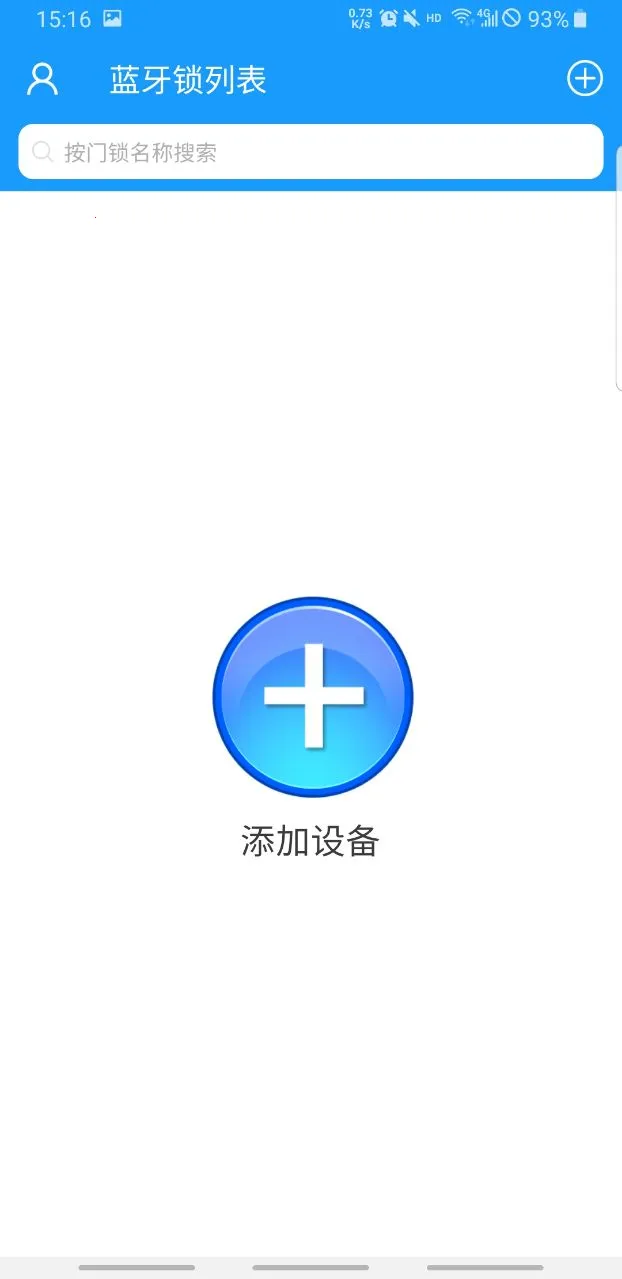Focus the lock name search field

[x=310, y=152]
